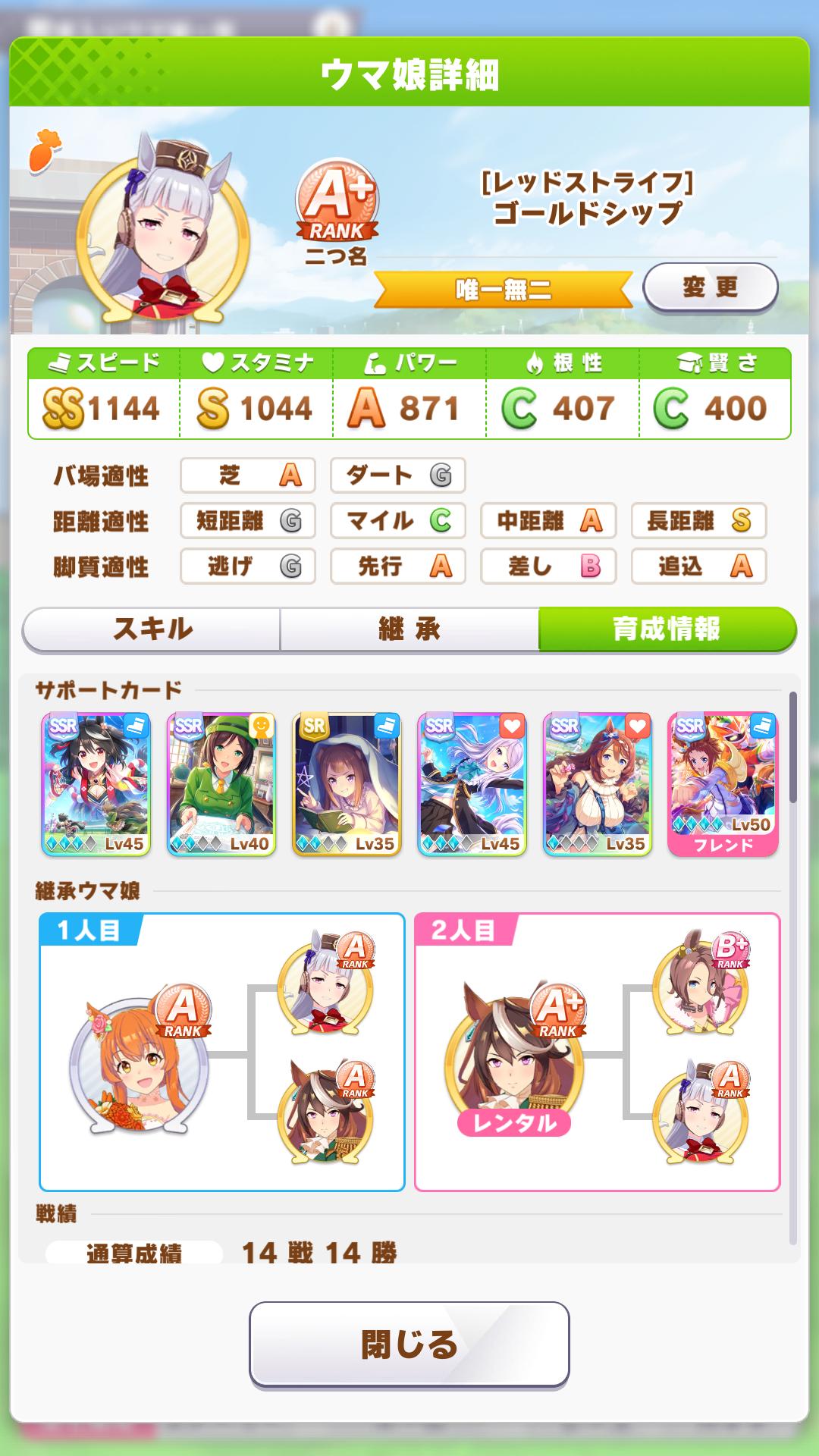Close the dialog with 閉じる button
The height and width of the screenshot is (1456, 819).
click(409, 1344)
